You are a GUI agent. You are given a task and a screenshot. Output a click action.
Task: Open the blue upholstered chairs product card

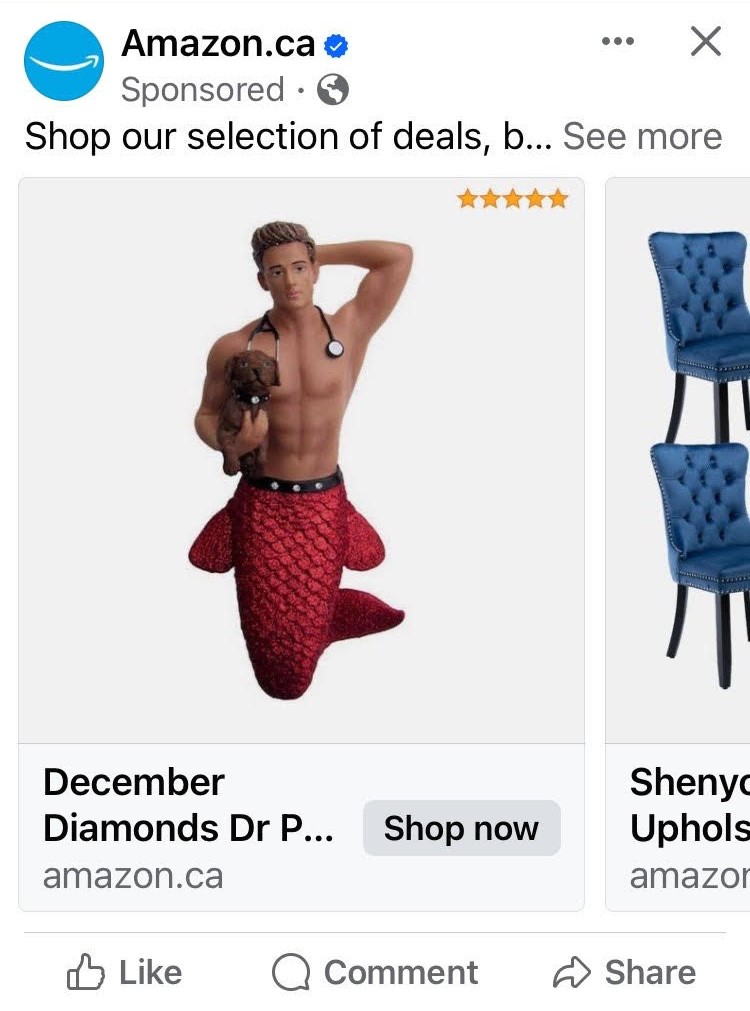pos(690,460)
